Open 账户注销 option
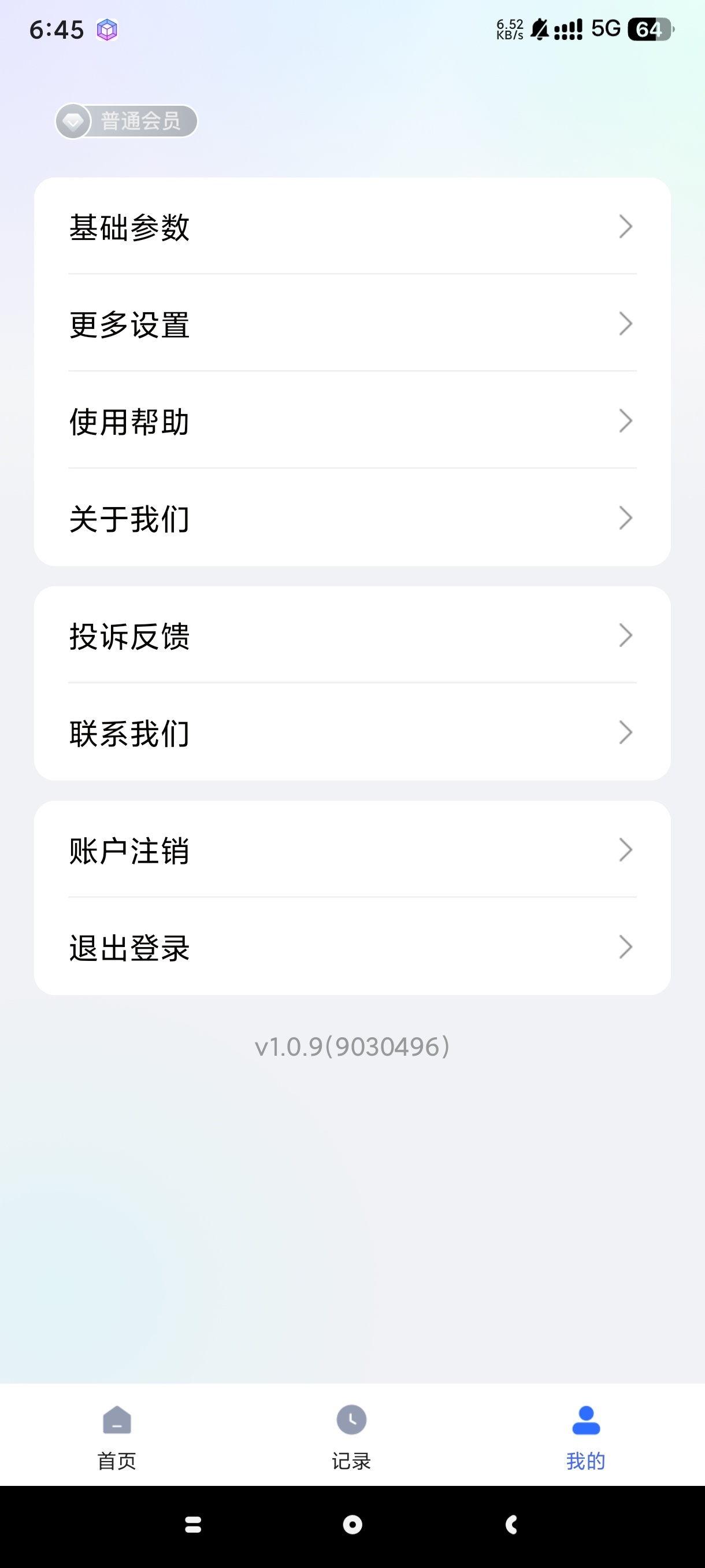This screenshot has height=1568, width=705. pyautogui.click(x=351, y=850)
